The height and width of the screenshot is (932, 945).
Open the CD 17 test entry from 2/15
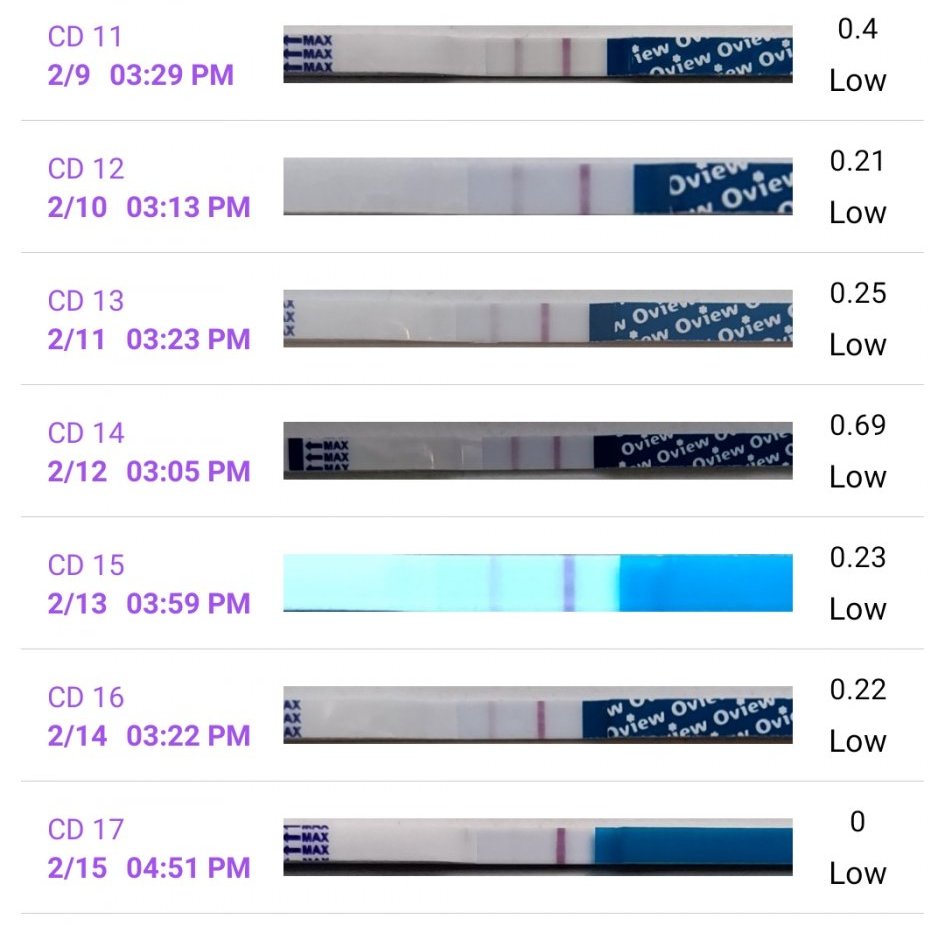tap(148, 848)
